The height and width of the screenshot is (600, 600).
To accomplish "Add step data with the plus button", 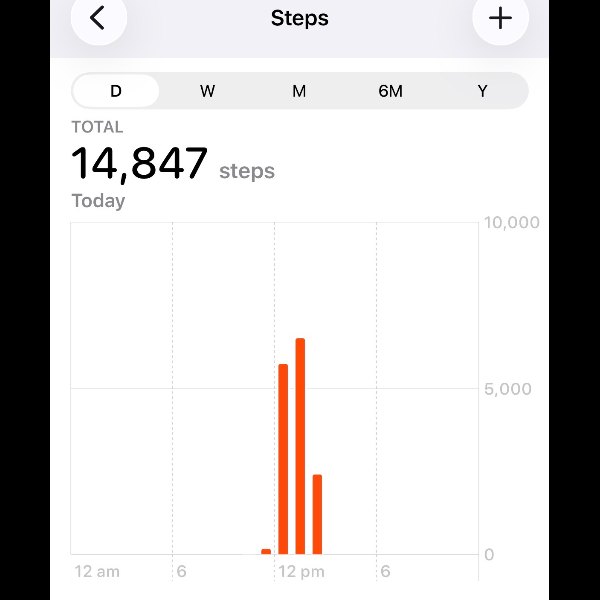I will pos(501,18).
